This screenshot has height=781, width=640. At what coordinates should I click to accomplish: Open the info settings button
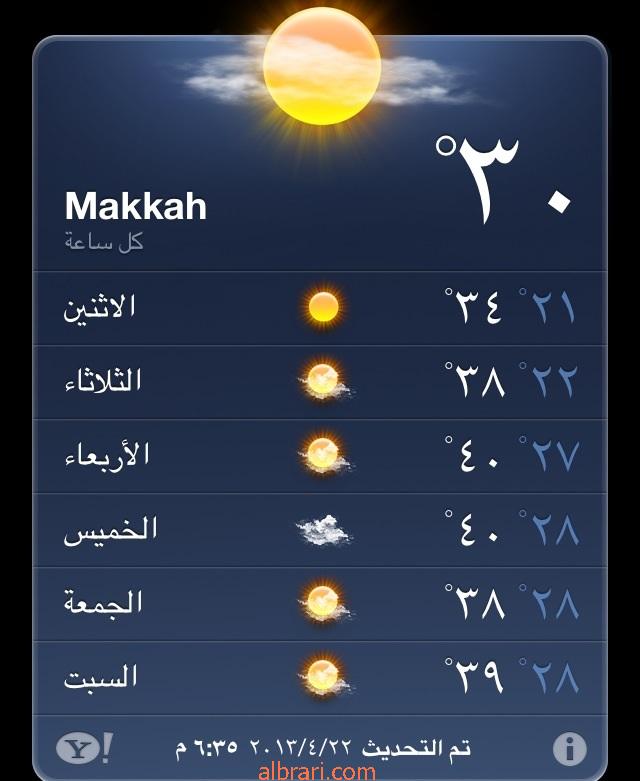[x=569, y=748]
